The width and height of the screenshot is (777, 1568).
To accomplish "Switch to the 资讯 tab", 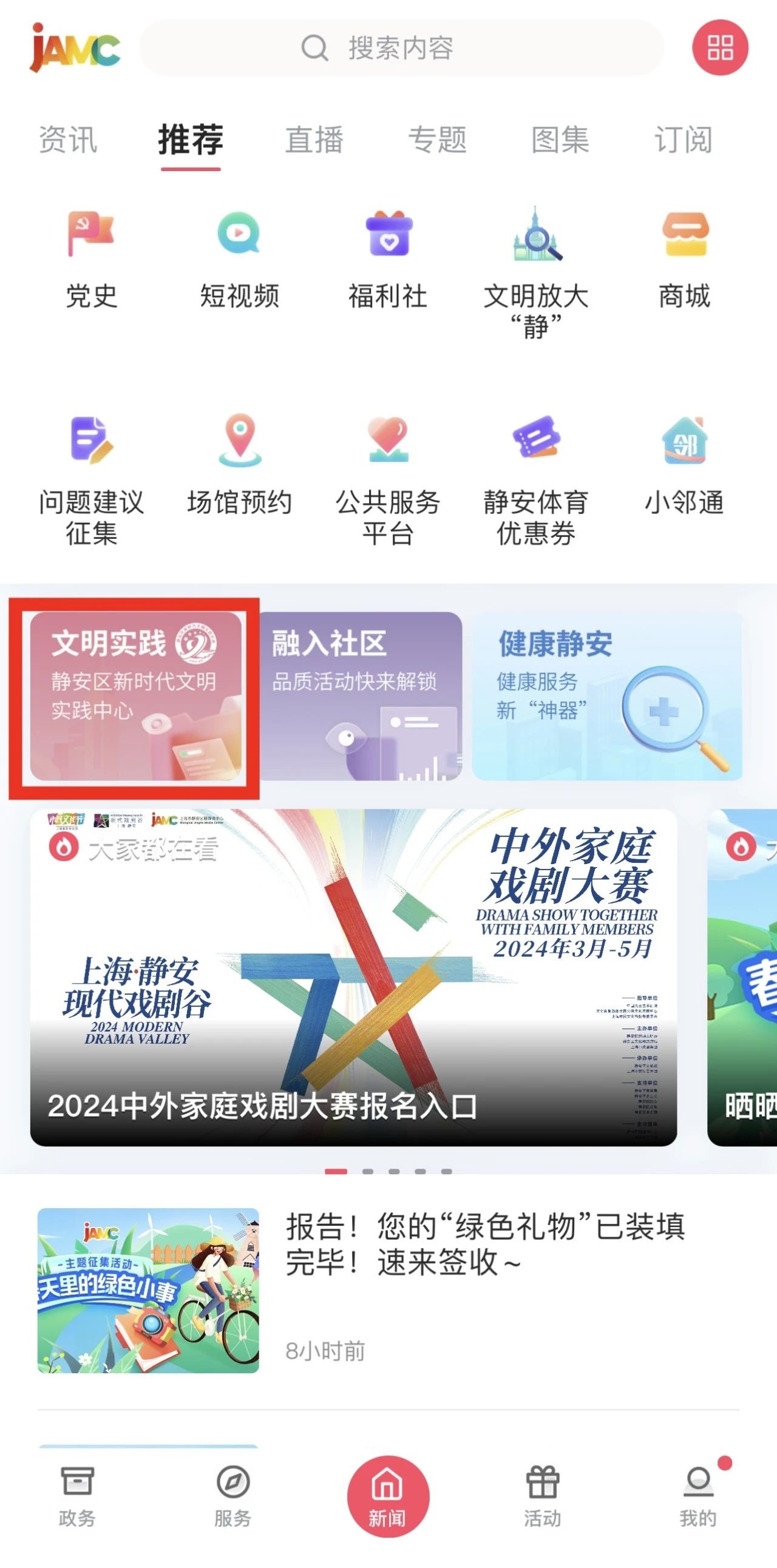I will coord(67,140).
